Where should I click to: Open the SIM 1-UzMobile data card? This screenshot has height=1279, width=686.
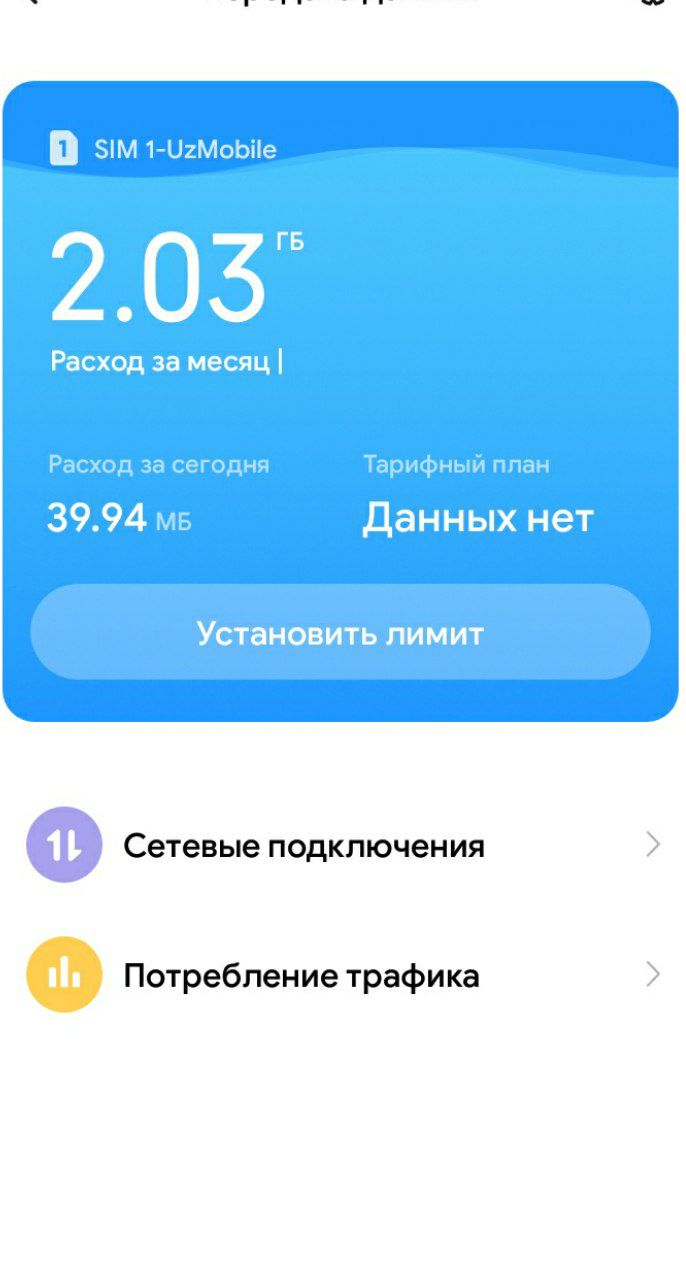[340, 401]
